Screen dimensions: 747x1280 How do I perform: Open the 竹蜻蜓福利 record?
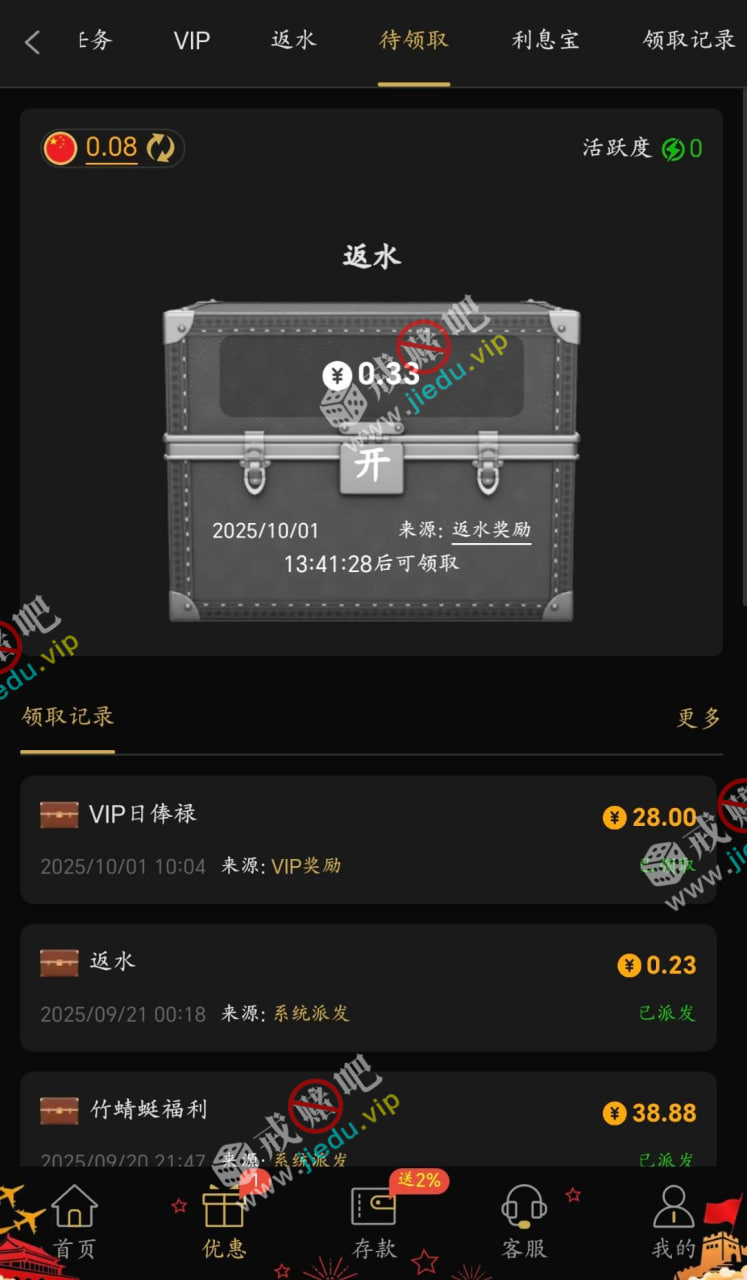pos(368,1120)
